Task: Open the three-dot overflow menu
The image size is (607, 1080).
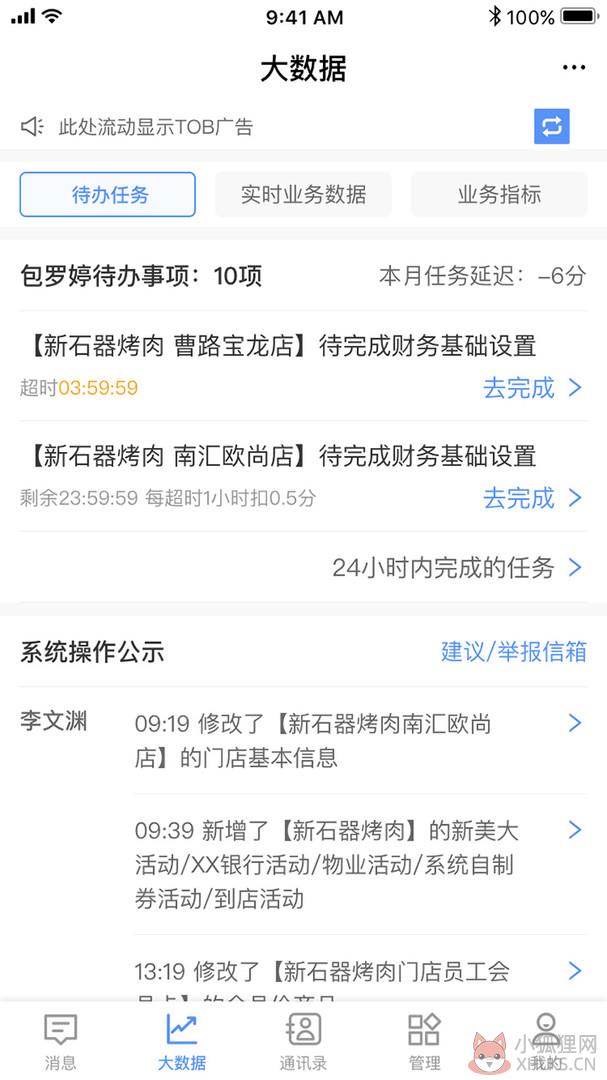Action: click(x=573, y=68)
